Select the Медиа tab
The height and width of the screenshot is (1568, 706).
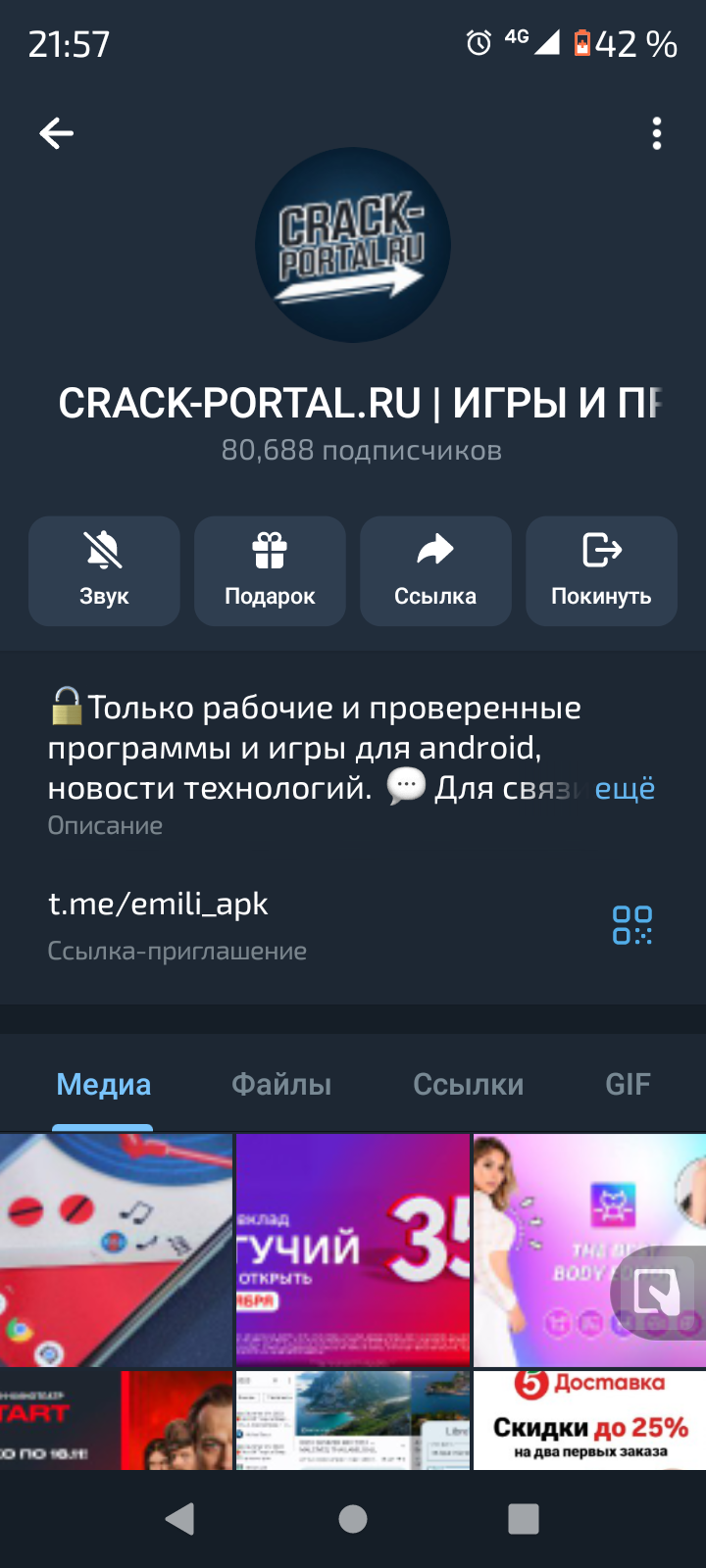click(104, 1084)
